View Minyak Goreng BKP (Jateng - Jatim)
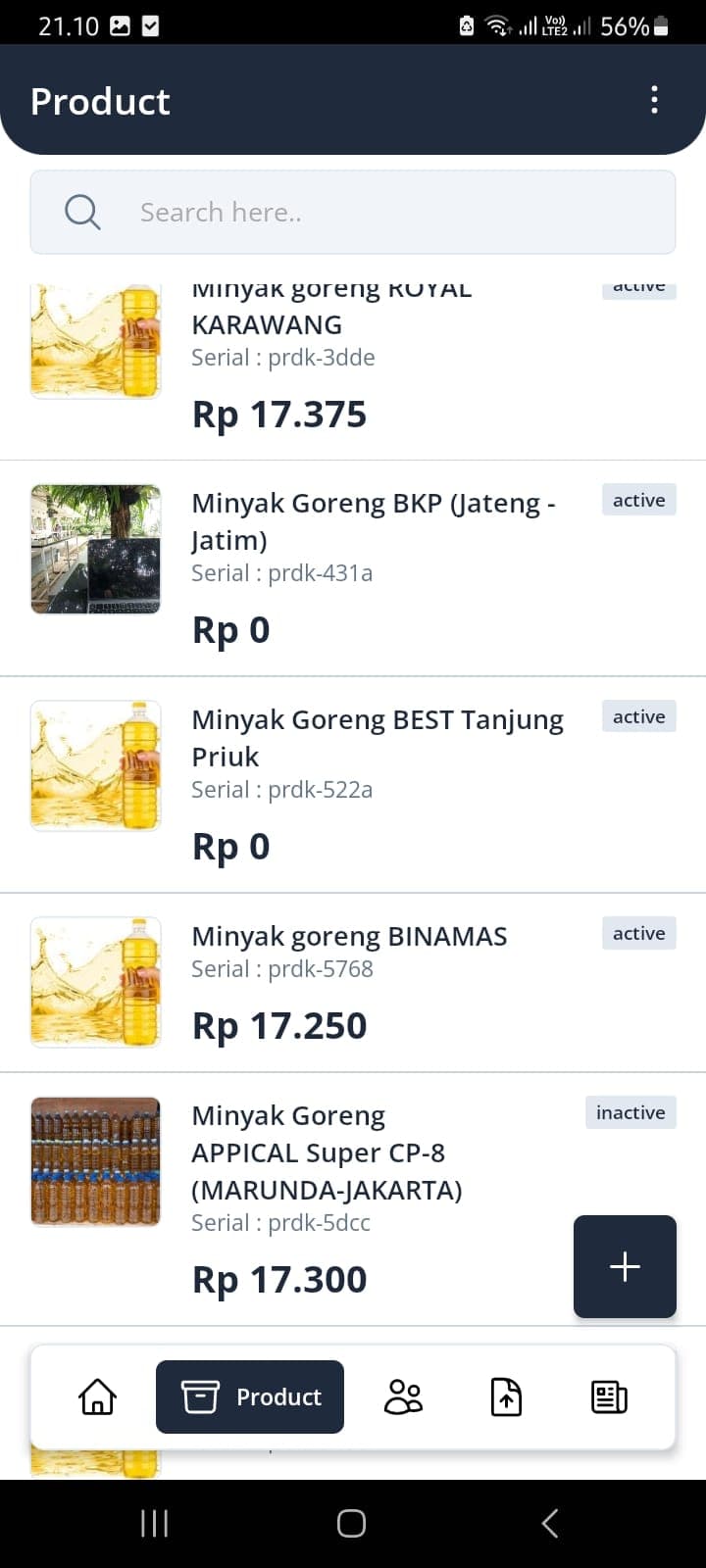The width and height of the screenshot is (706, 1568). tap(373, 521)
